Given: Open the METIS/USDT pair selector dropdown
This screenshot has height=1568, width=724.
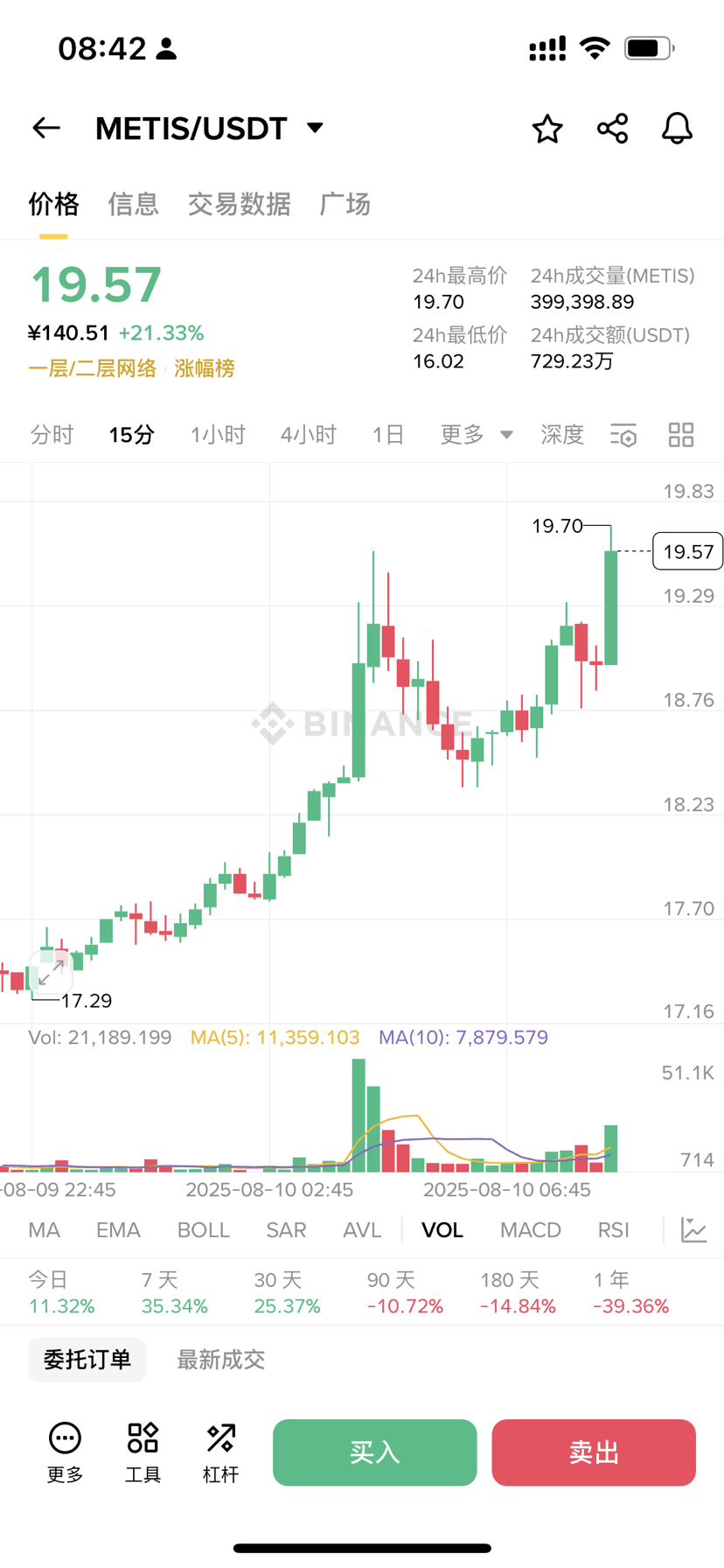Looking at the screenshot, I should point(315,128).
